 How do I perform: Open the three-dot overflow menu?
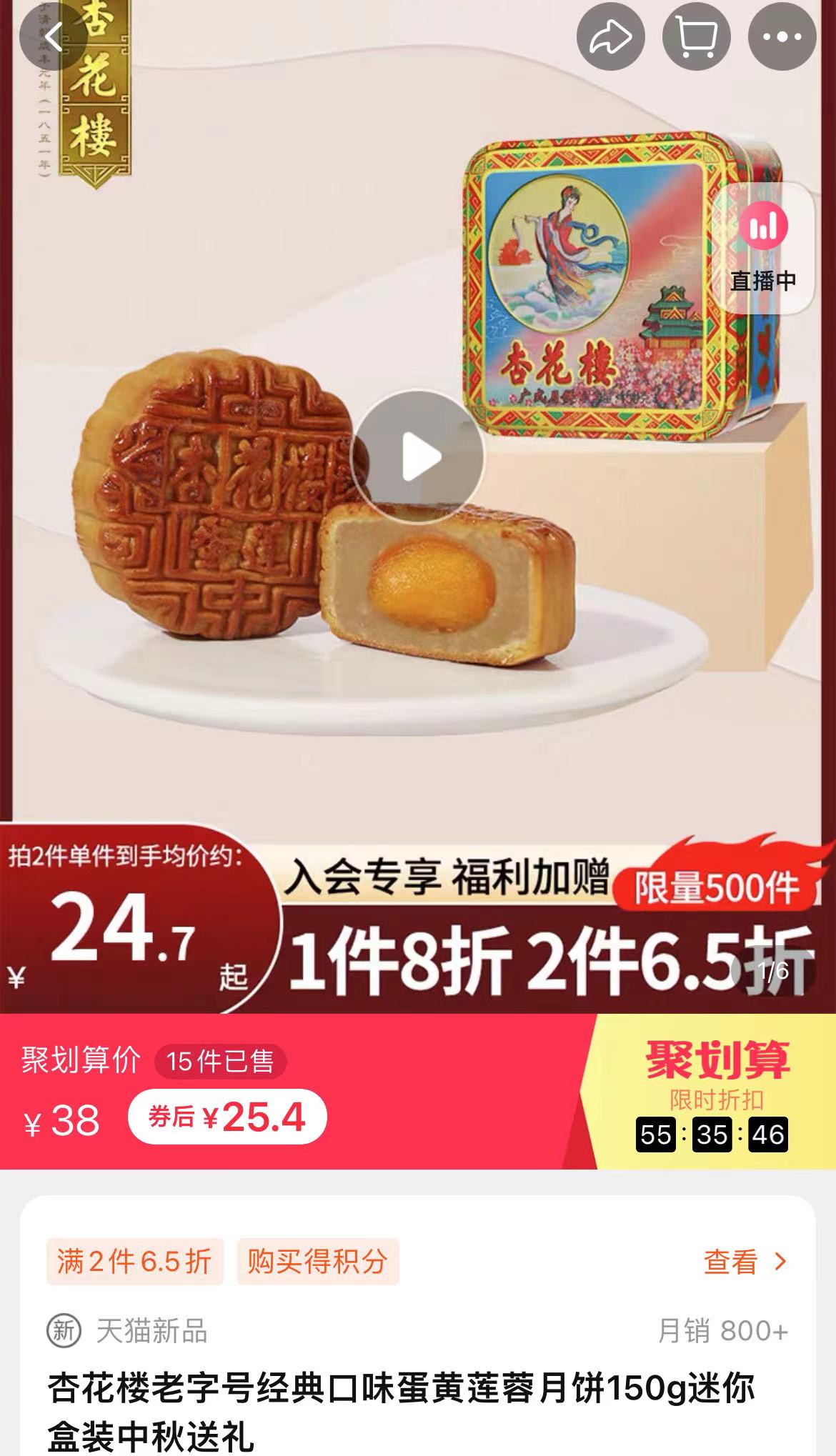pos(782,37)
